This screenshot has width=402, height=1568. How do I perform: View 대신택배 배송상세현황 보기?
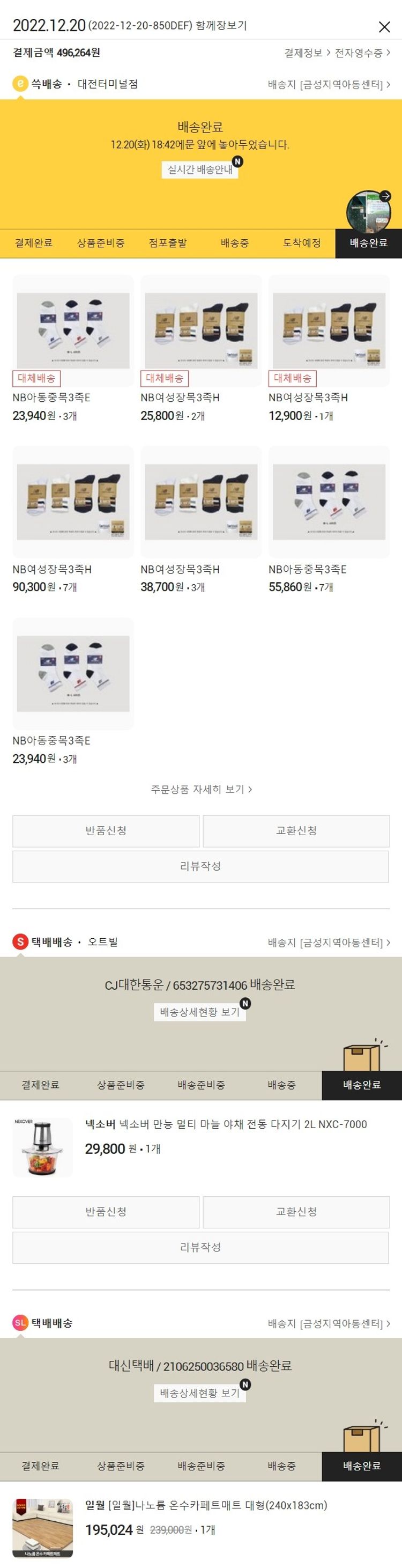click(200, 1393)
